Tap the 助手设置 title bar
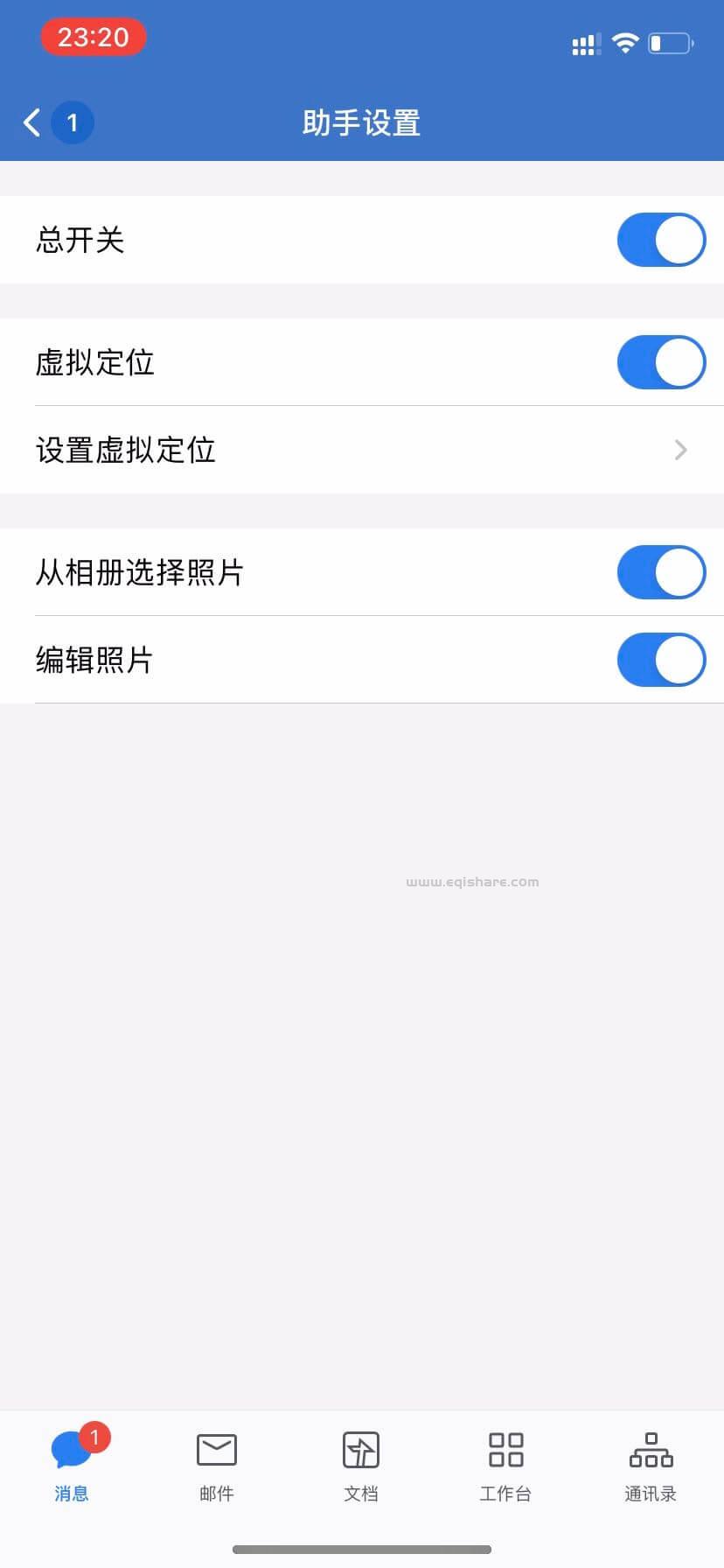The height and width of the screenshot is (1568, 724). (361, 122)
